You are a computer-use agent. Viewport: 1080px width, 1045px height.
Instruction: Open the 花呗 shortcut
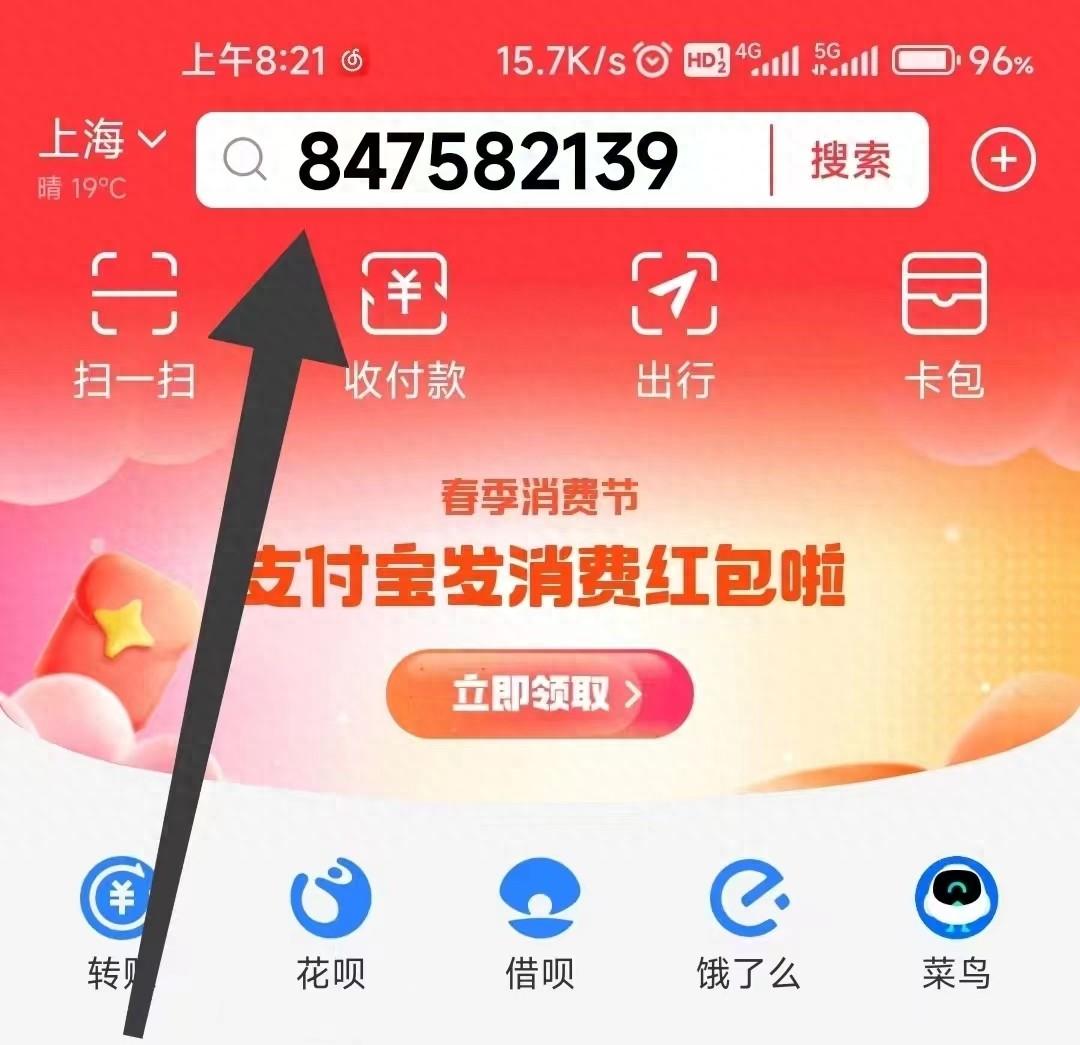330,922
